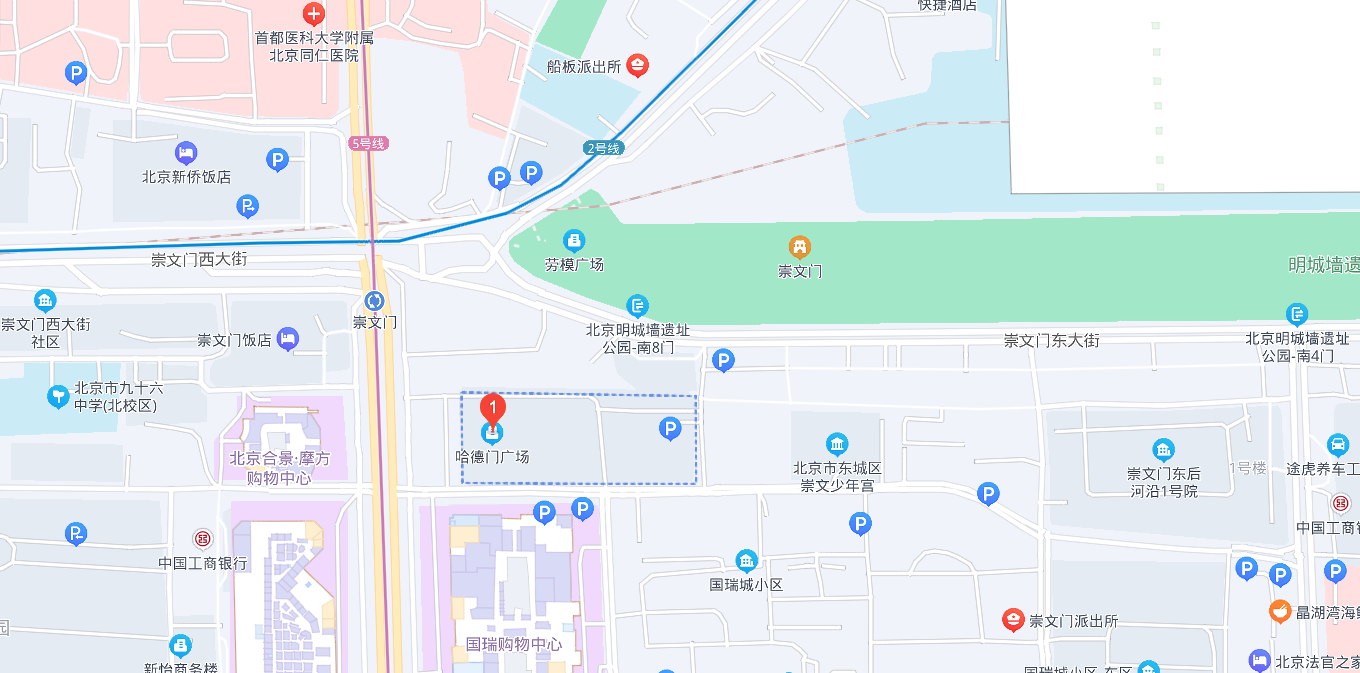Open 北京明城墙遗址公园-南8门 marker
Image resolution: width=1360 pixels, height=673 pixels.
point(637,306)
